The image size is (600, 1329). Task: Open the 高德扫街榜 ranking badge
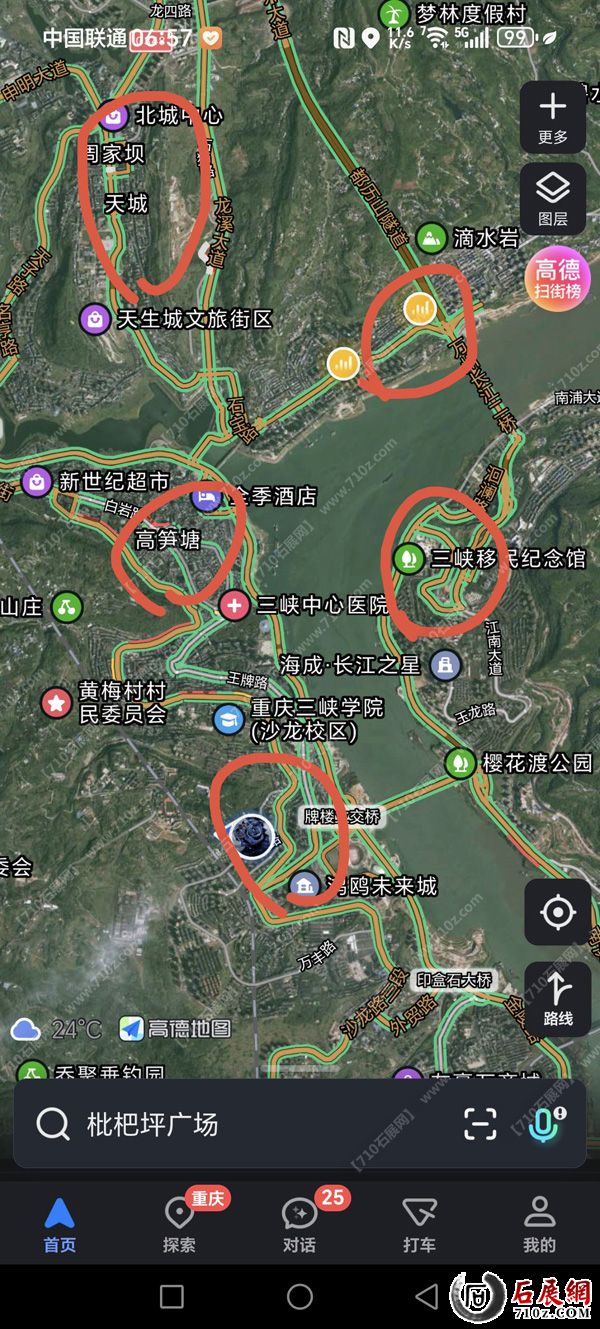[558, 279]
